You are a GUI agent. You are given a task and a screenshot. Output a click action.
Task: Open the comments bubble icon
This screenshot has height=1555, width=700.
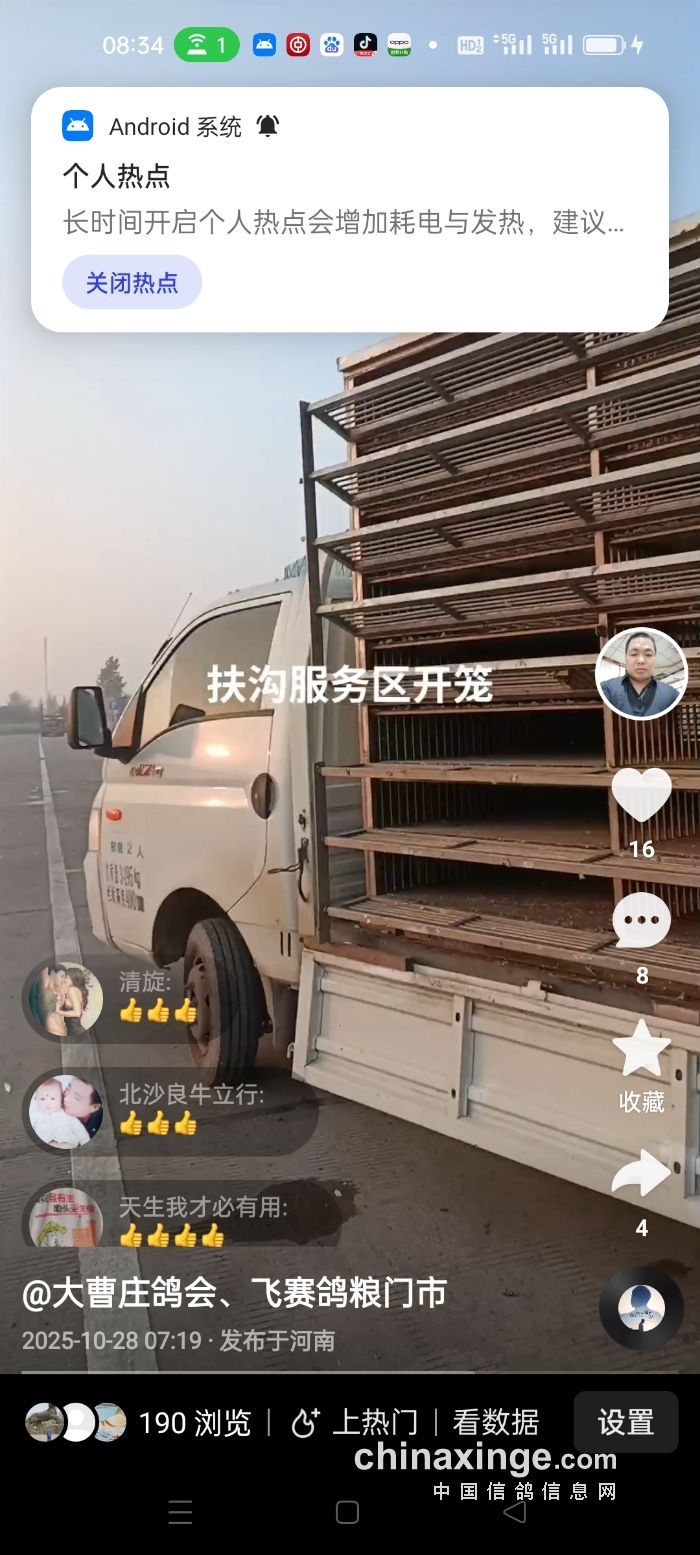(x=641, y=921)
